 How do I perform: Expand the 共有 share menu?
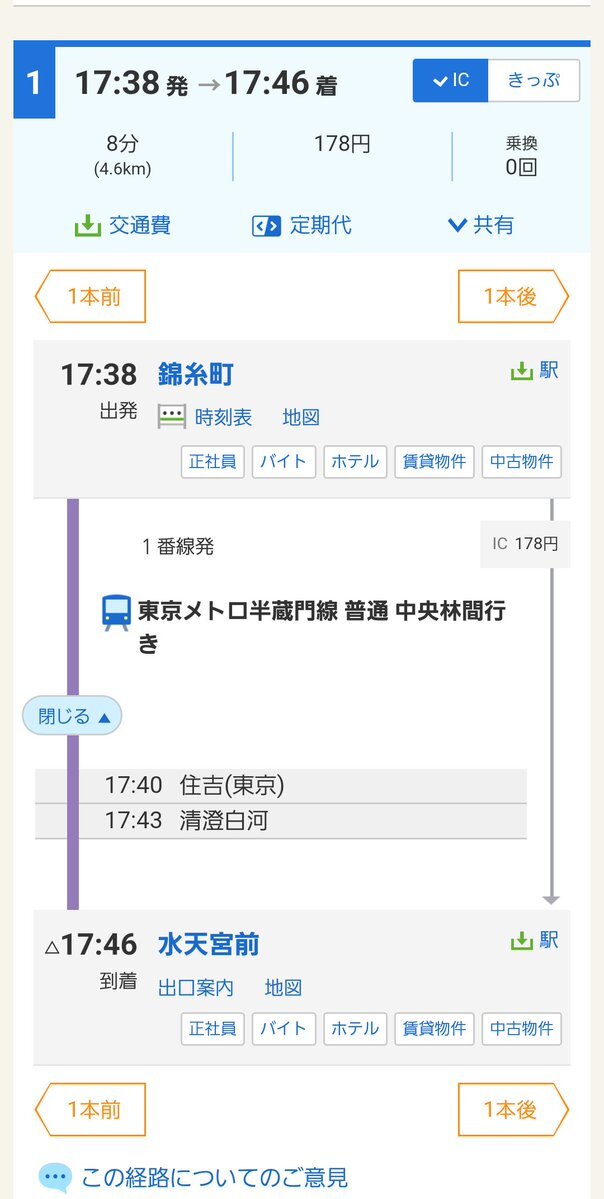pos(481,225)
